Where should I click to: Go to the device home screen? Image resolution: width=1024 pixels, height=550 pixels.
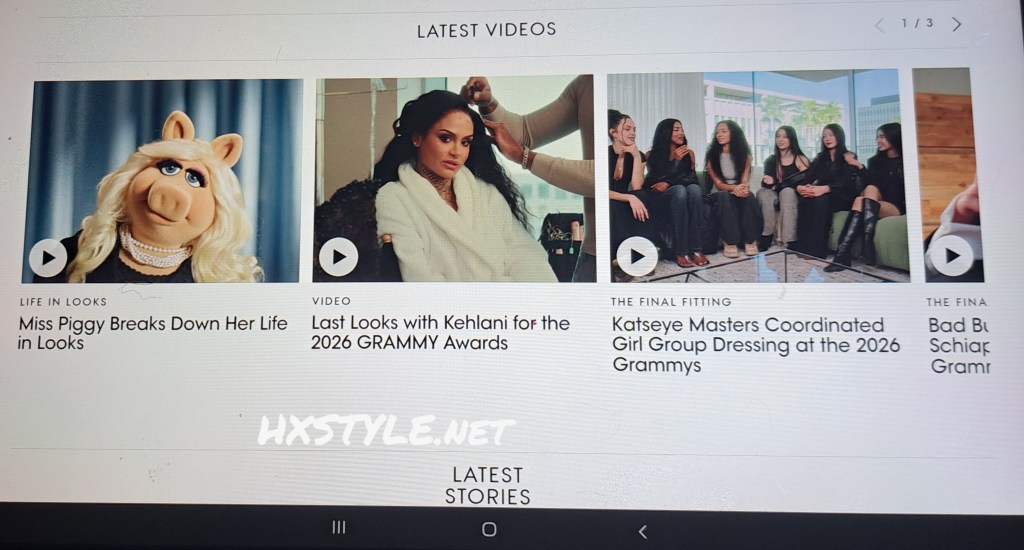pyautogui.click(x=489, y=529)
